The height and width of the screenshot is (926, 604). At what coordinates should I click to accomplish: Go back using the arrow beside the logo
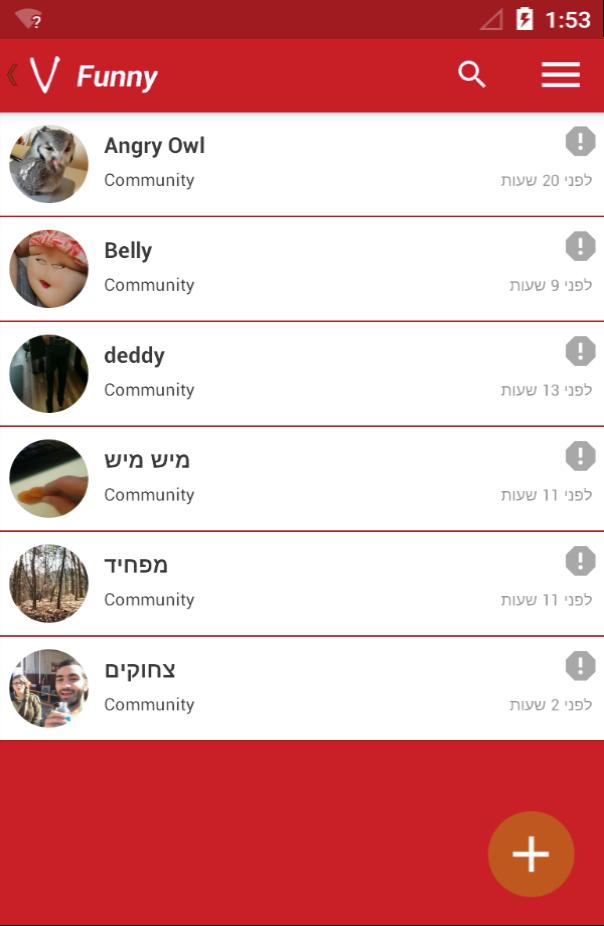click(13, 75)
